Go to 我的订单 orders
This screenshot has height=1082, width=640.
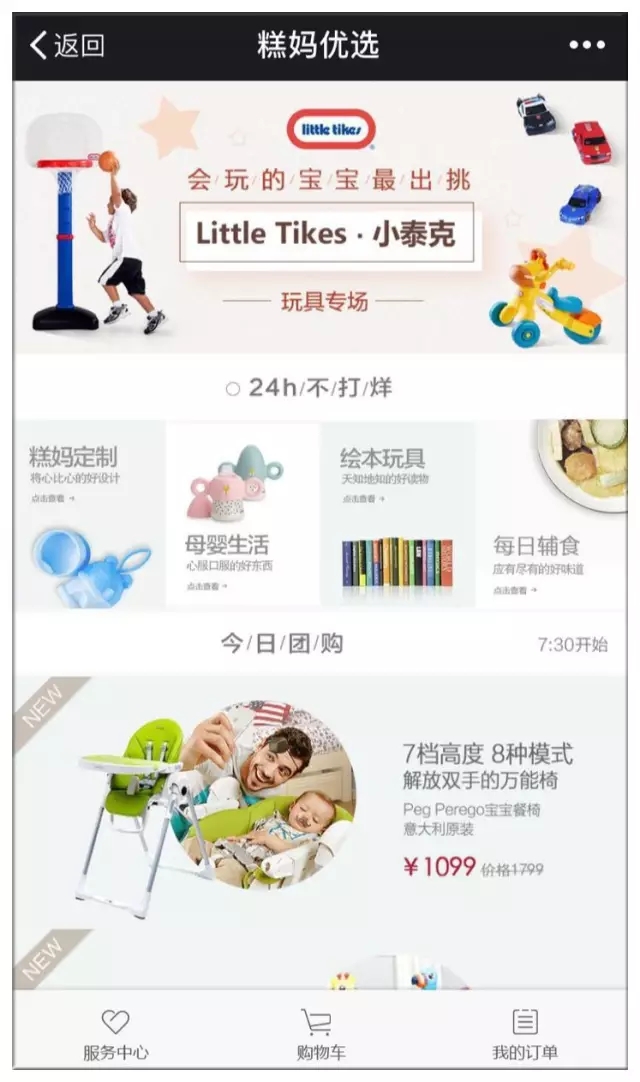pyautogui.click(x=525, y=1035)
